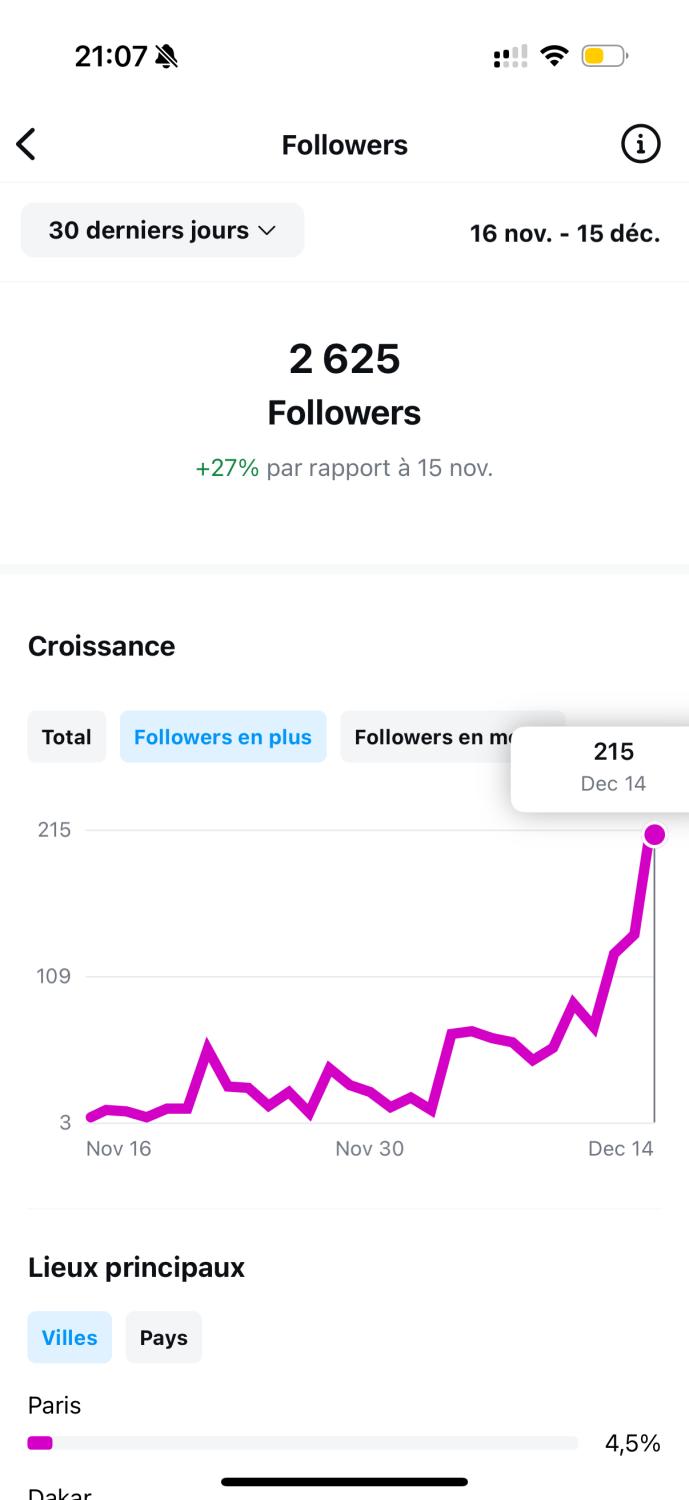Screen dimensions: 689x1500
Task: Tap the Dec 14 data point on chart
Action: point(655,835)
